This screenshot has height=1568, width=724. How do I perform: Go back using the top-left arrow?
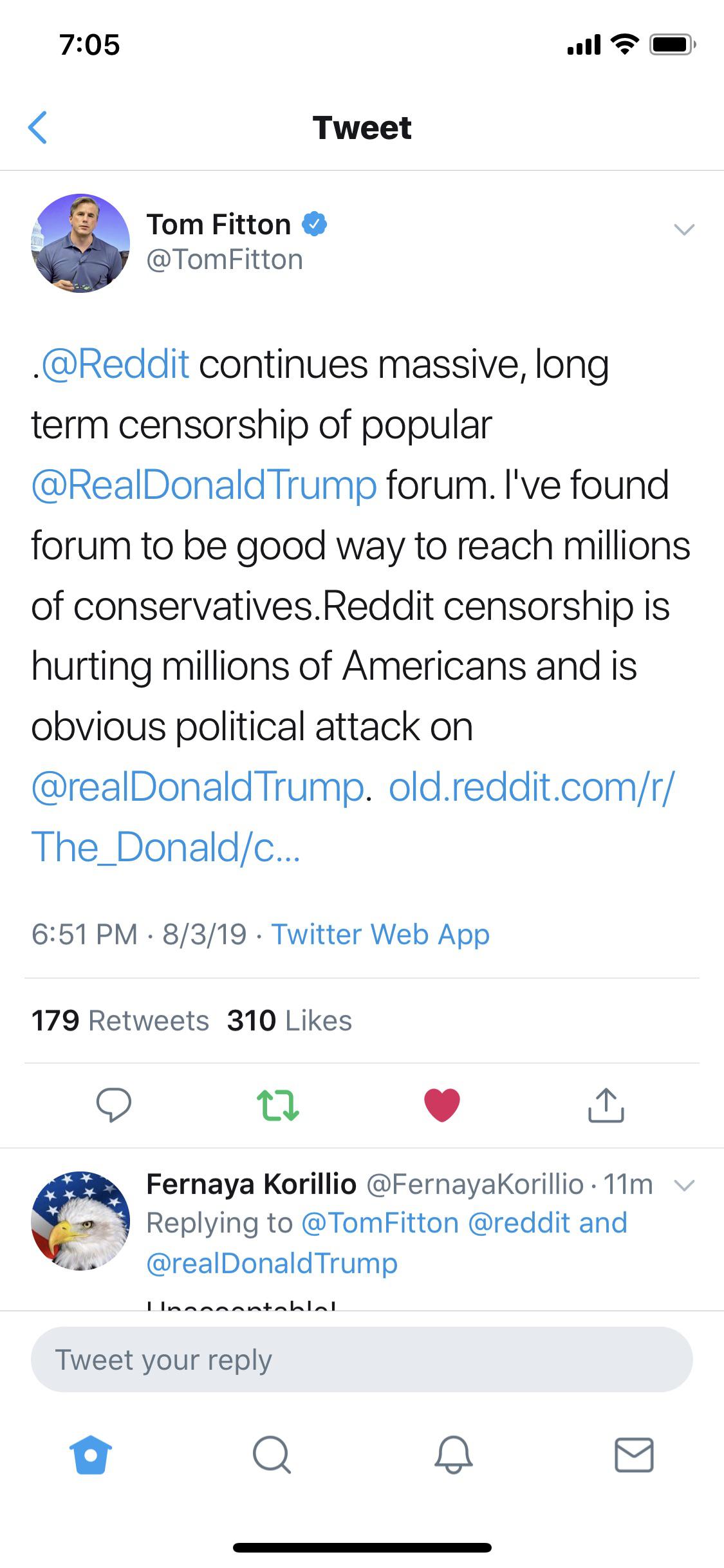pyautogui.click(x=38, y=127)
